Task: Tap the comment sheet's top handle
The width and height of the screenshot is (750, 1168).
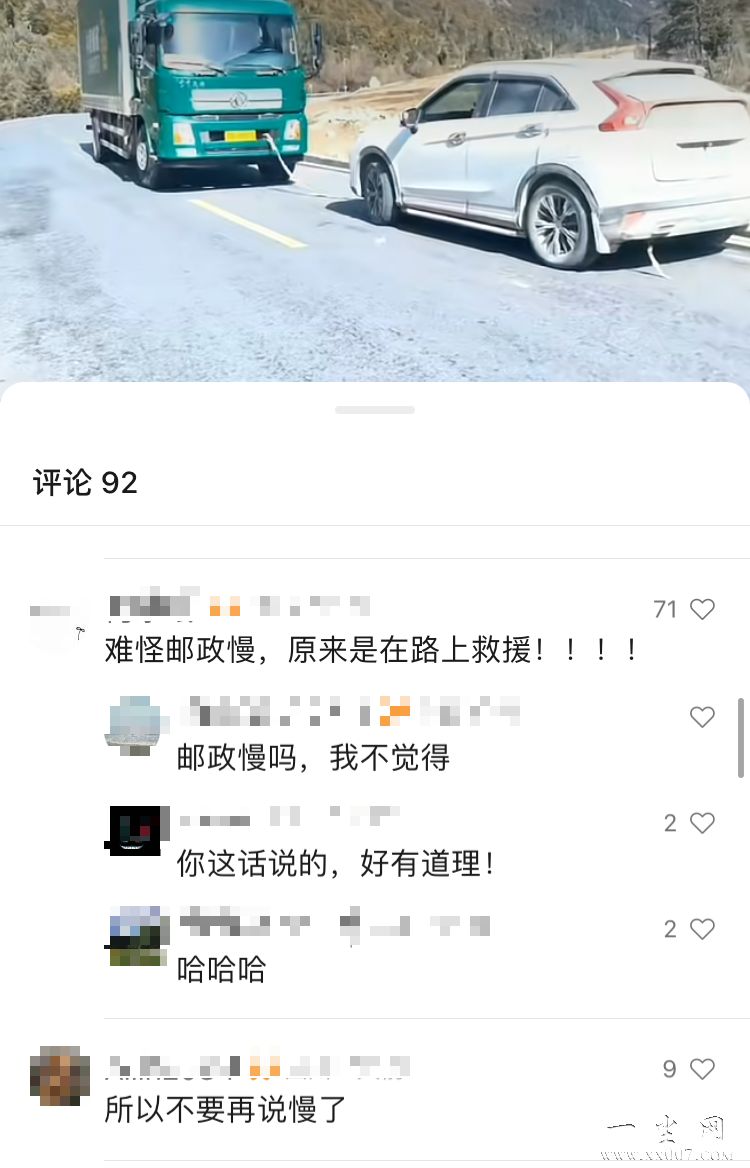Action: [x=375, y=410]
